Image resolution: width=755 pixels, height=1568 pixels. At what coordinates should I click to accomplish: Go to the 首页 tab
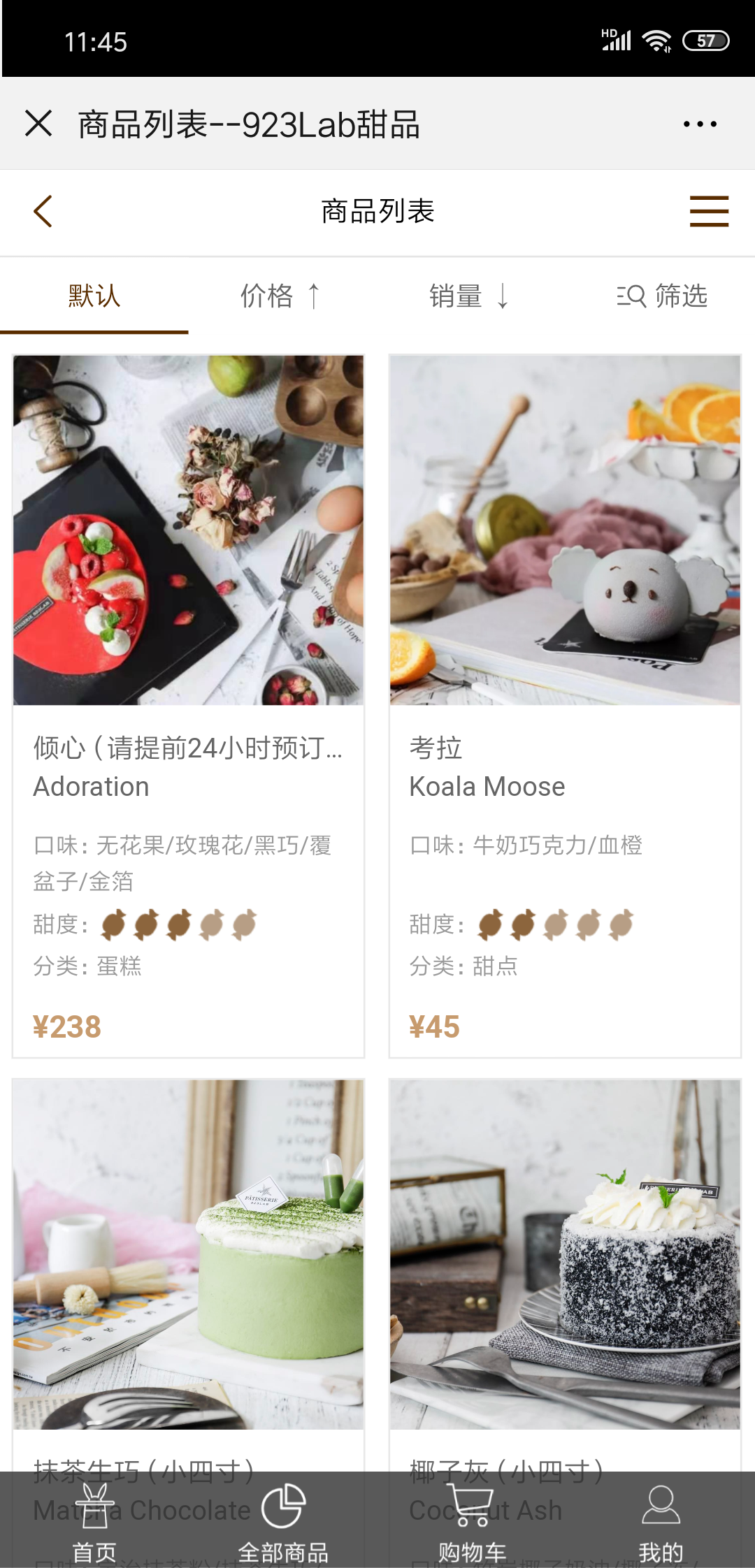(x=94, y=1520)
